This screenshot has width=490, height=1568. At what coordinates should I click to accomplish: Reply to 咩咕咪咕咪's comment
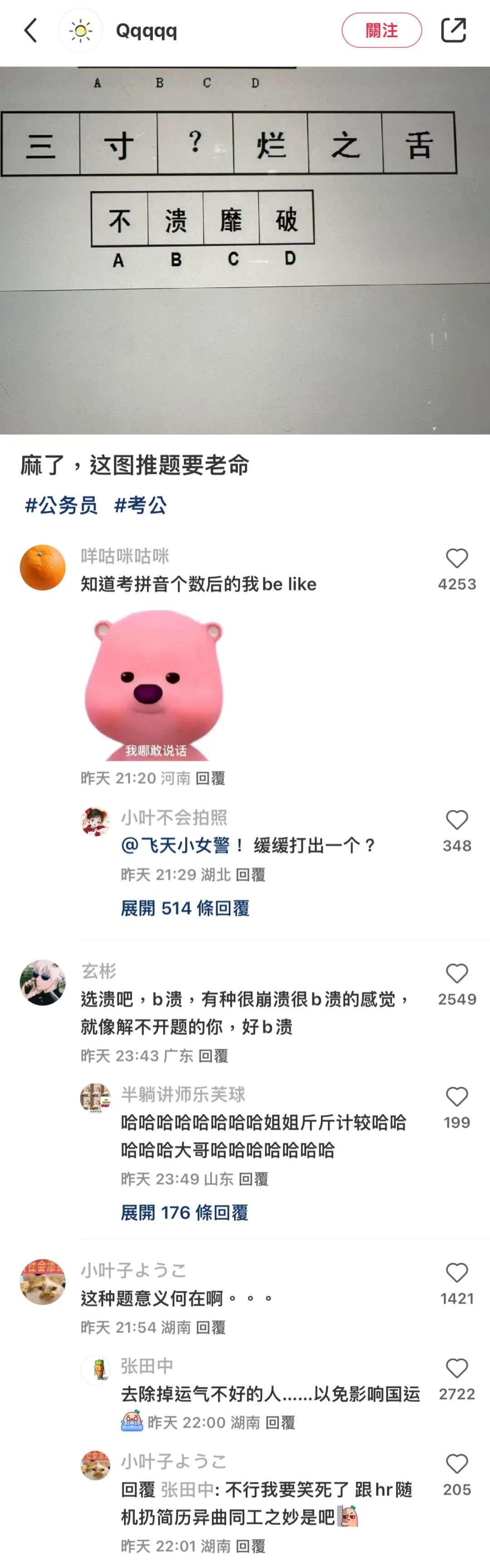click(x=211, y=779)
